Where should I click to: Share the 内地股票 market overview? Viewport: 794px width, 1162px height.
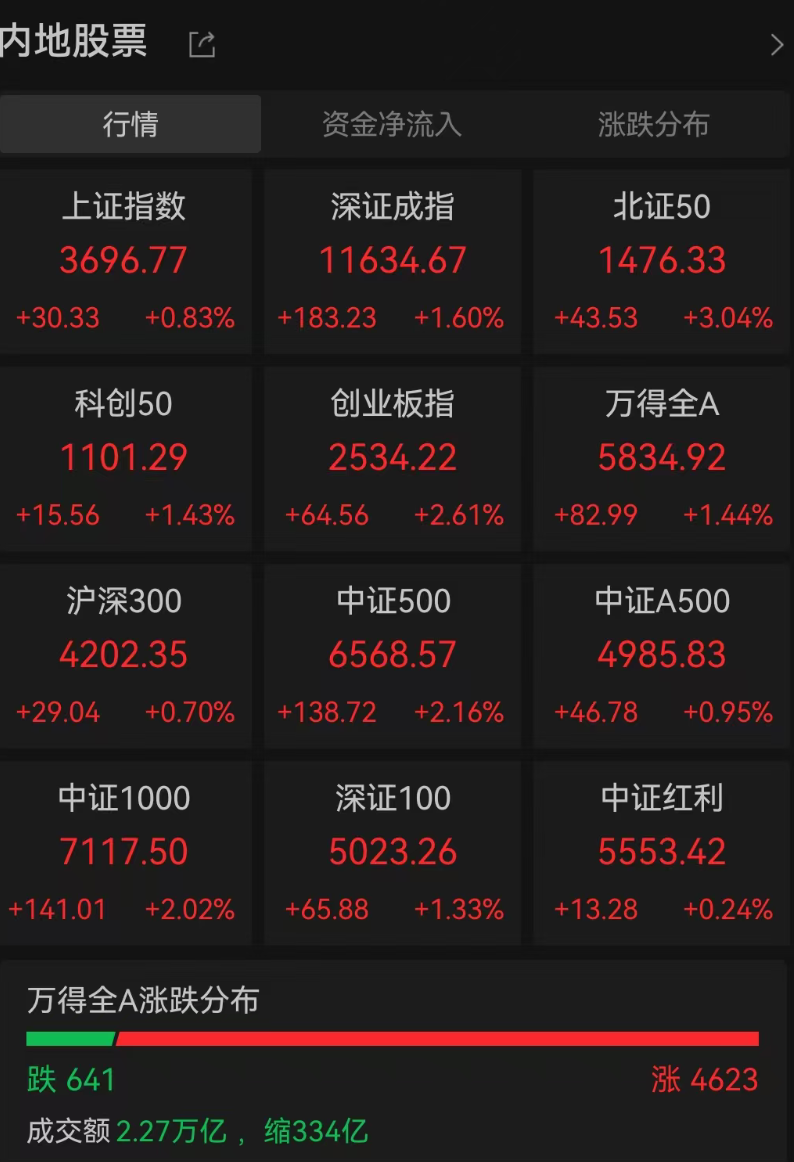pyautogui.click(x=202, y=44)
